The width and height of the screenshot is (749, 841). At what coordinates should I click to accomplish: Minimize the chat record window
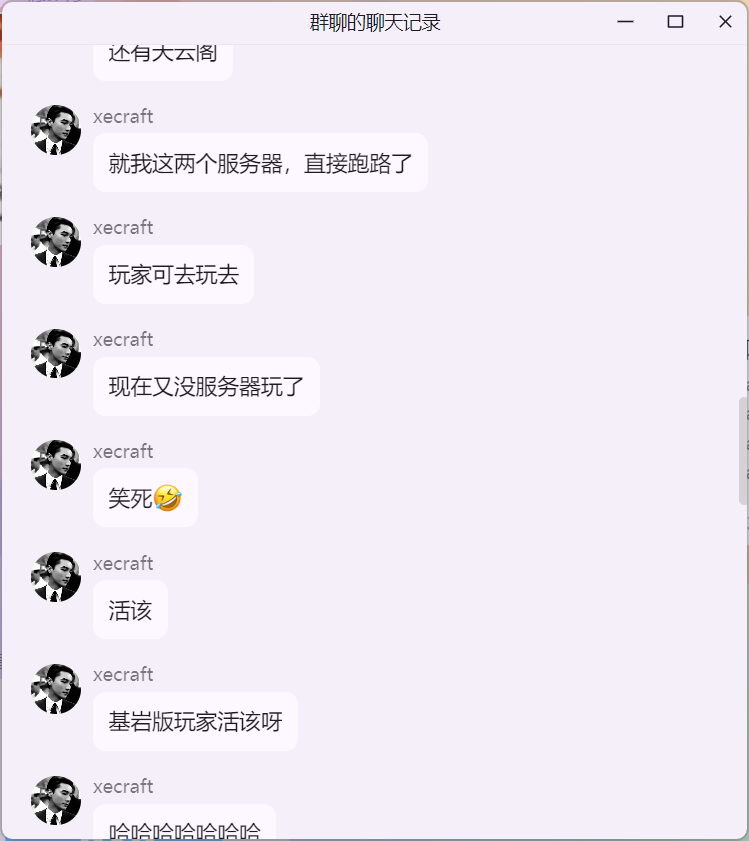click(x=626, y=22)
